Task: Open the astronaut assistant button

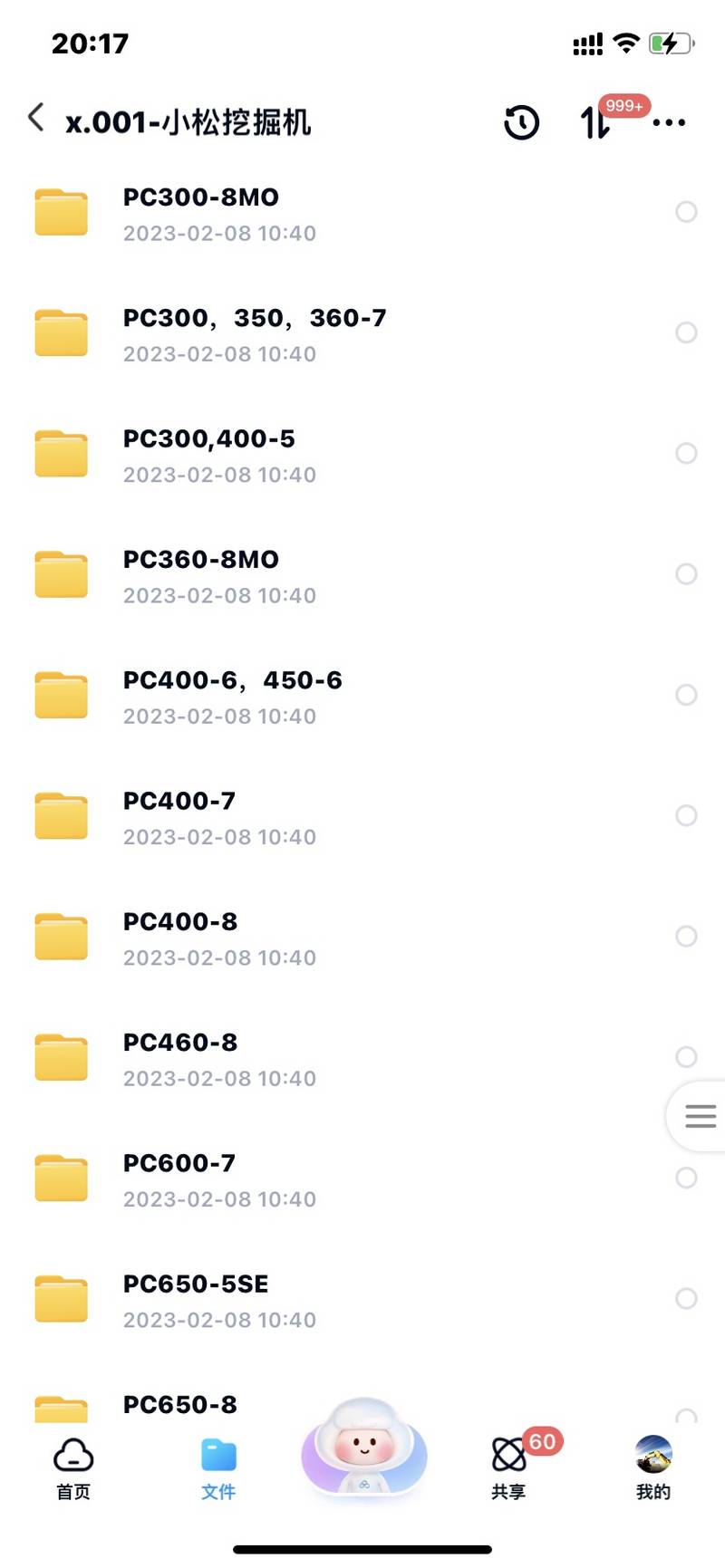Action: [x=363, y=1447]
